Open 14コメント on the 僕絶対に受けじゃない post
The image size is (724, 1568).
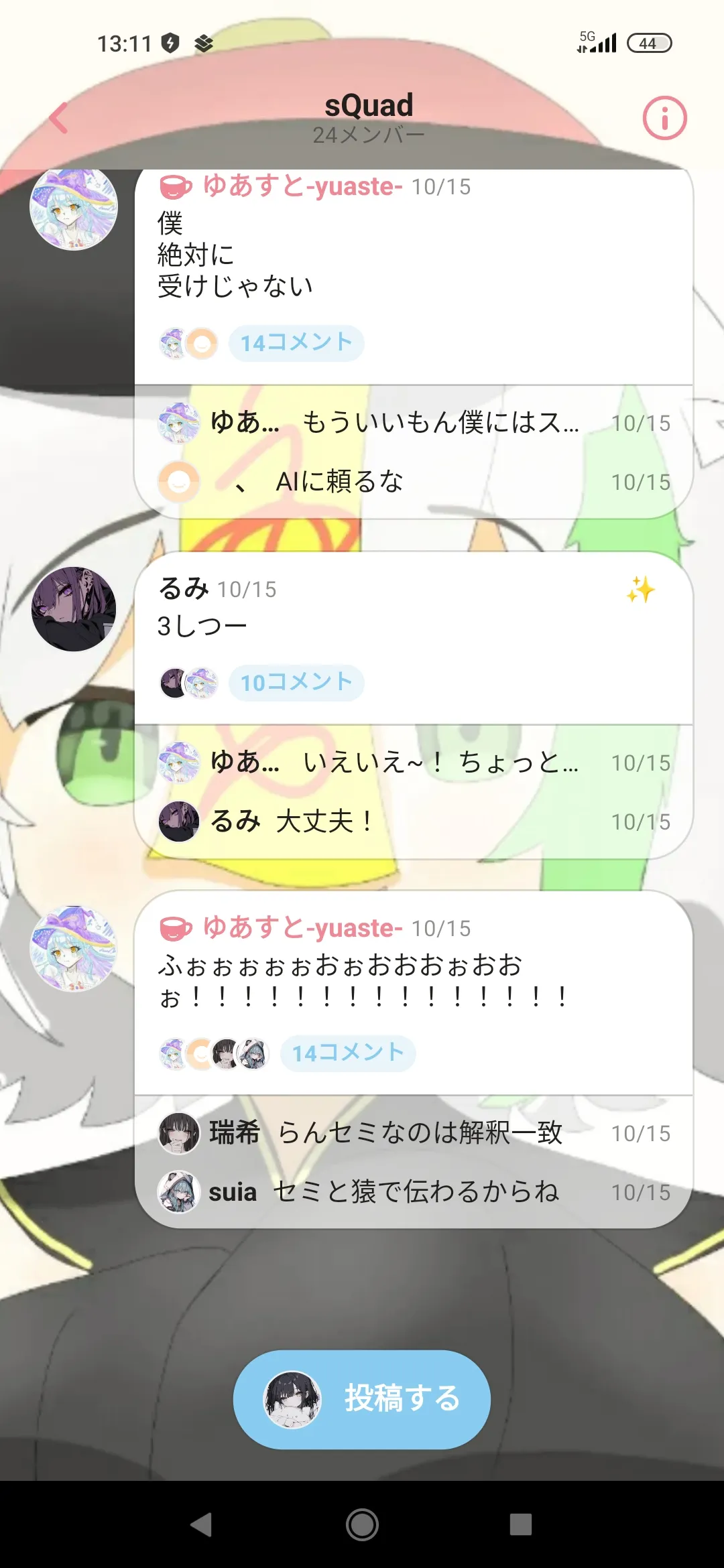pyautogui.click(x=296, y=343)
